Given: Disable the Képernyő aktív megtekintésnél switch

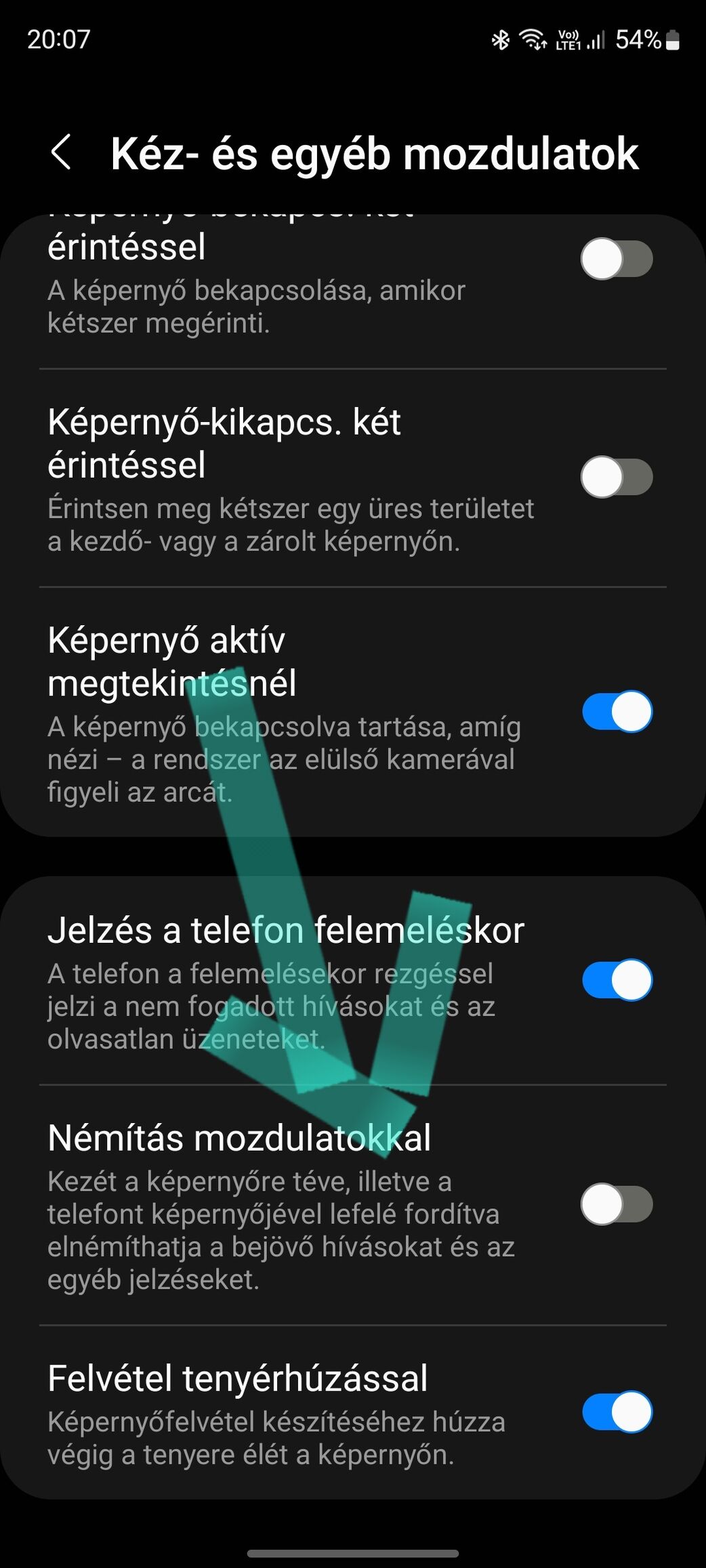Looking at the screenshot, I should pos(617,711).
